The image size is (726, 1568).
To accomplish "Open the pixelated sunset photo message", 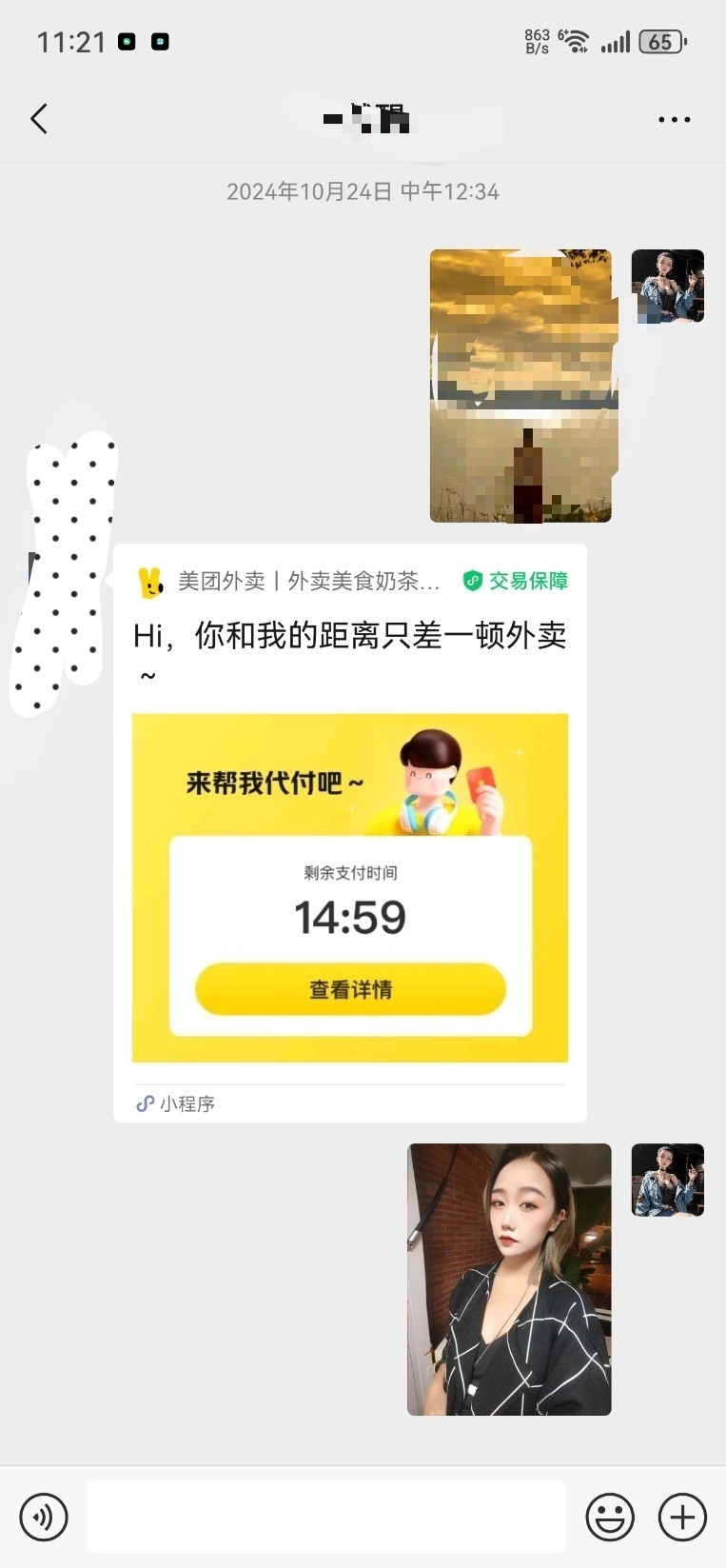I will click(x=520, y=386).
